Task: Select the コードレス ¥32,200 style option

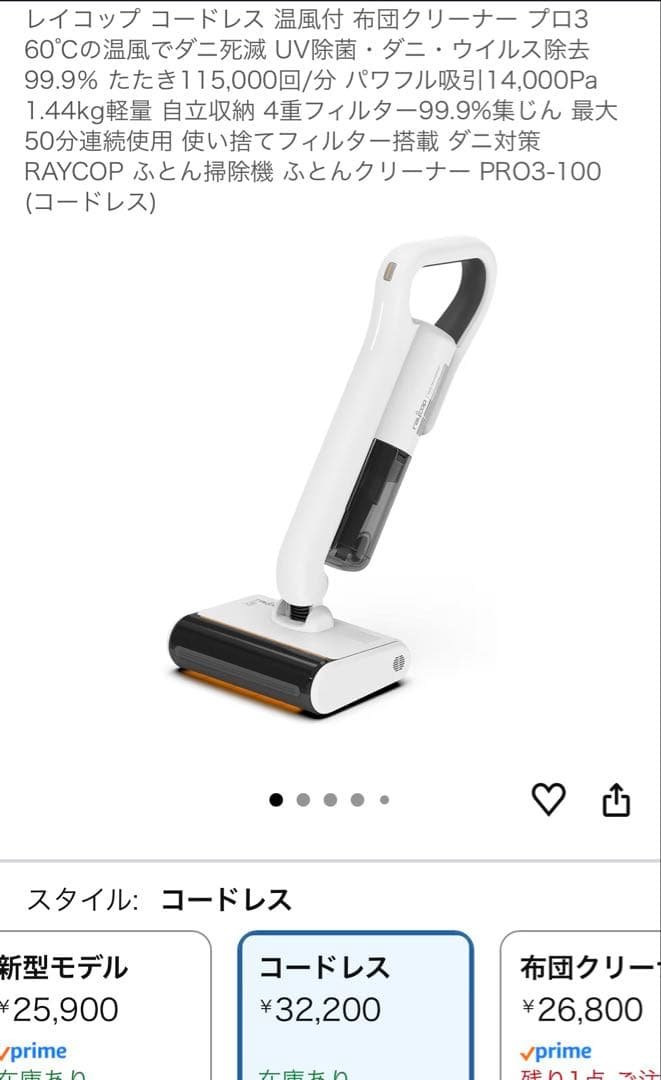Action: [355, 1005]
